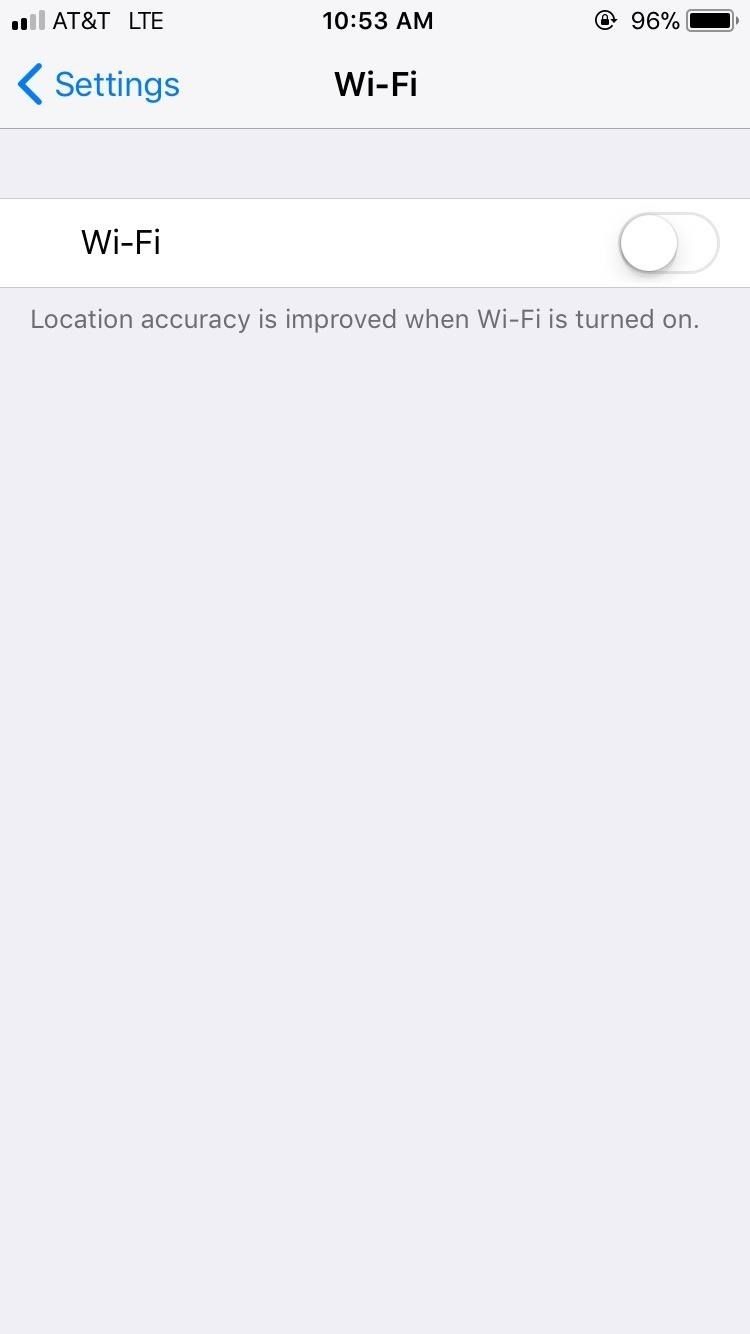This screenshot has height=1334, width=750.
Task: Tap the orientation lock icon in status bar
Action: coord(606,20)
